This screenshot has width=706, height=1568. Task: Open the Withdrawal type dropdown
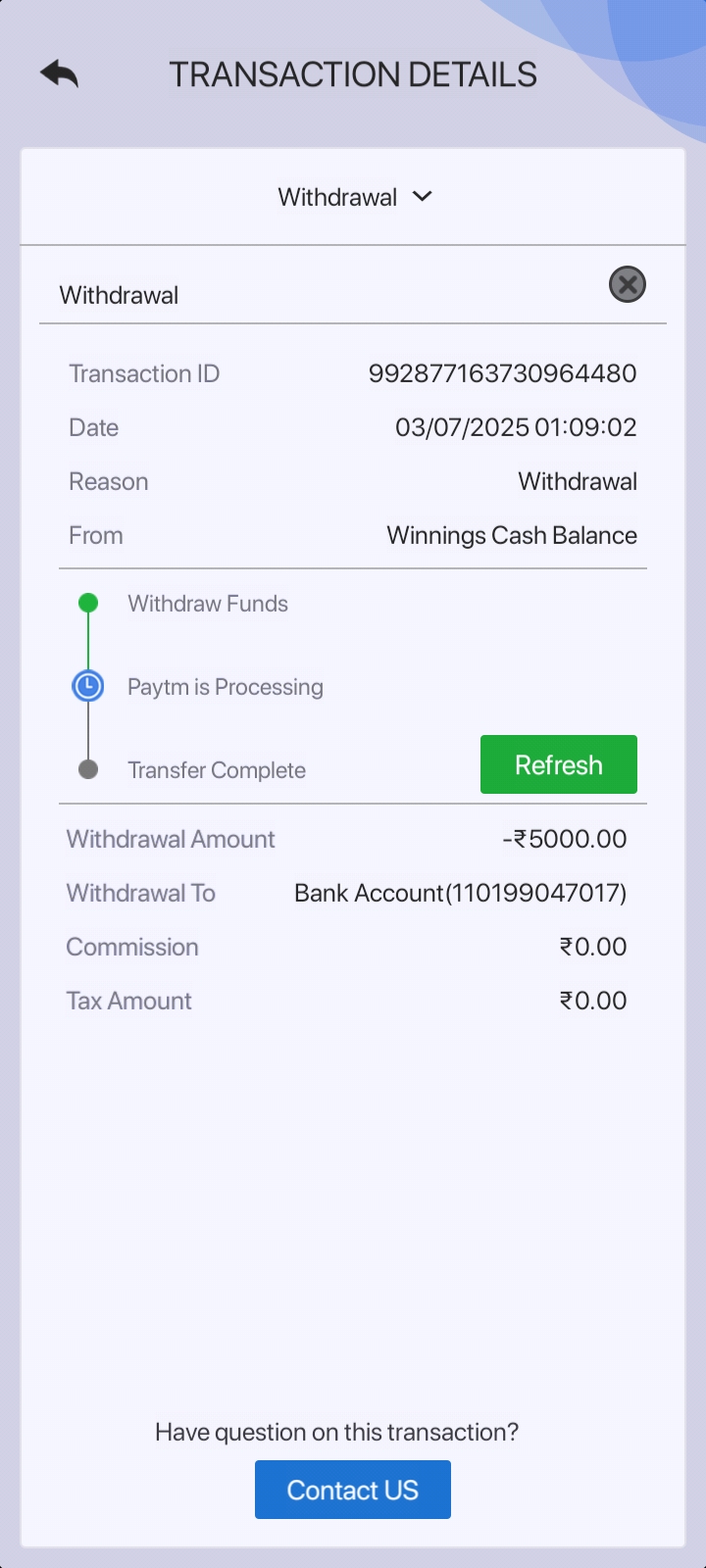(354, 197)
